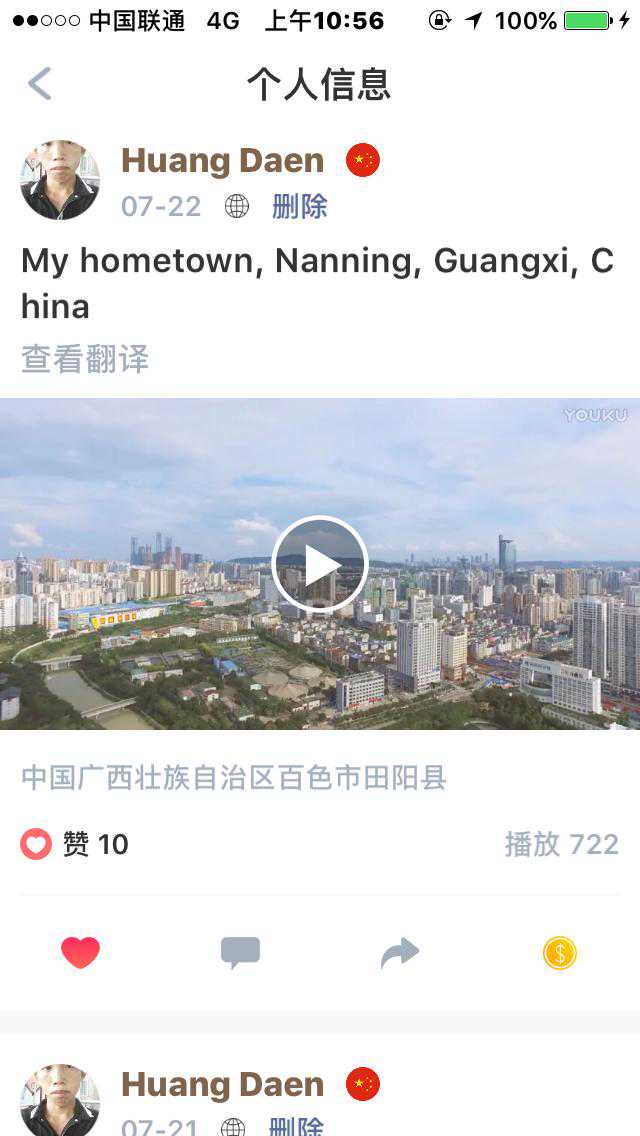This screenshot has height=1136, width=640.
Task: Comment on the 07-22 post
Action: [x=240, y=952]
